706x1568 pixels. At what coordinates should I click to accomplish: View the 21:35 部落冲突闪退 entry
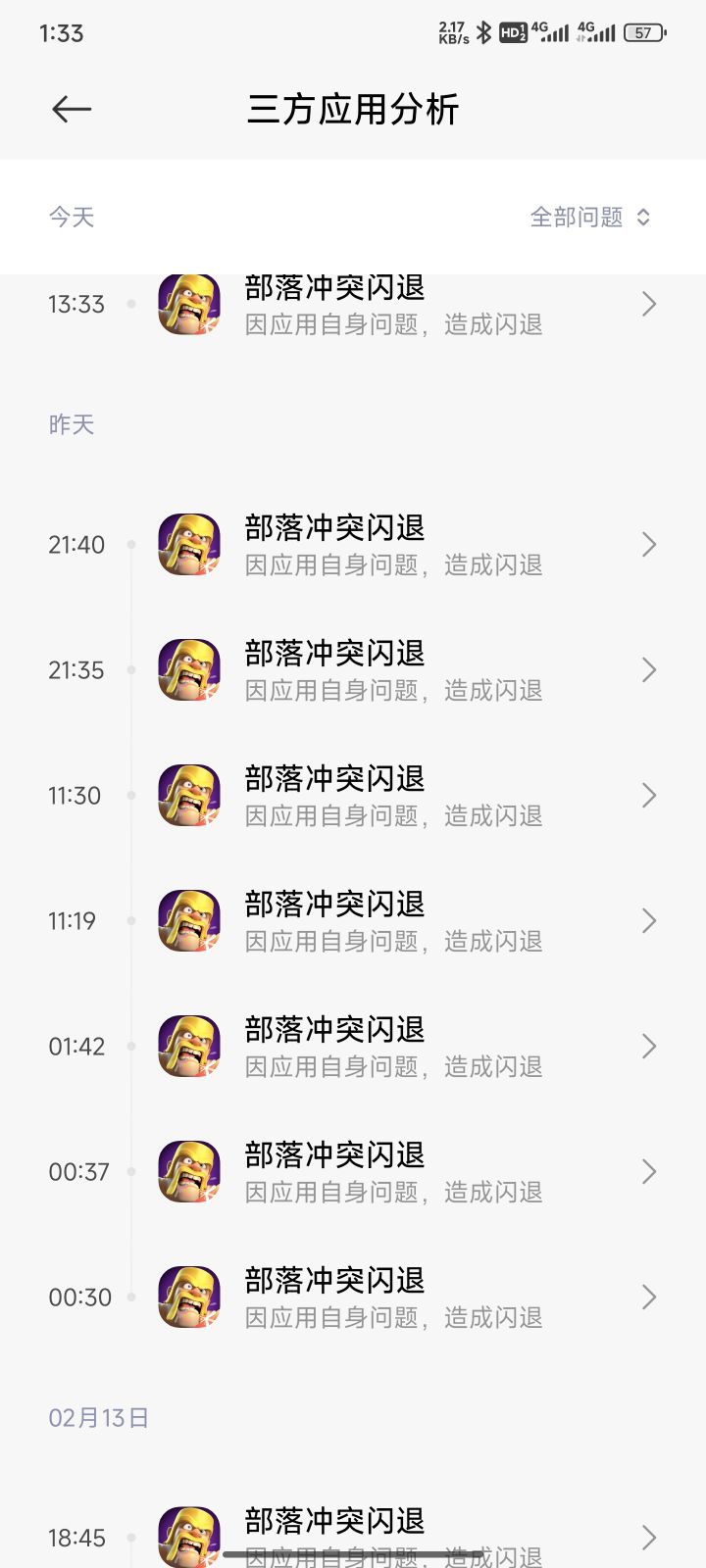click(x=392, y=670)
